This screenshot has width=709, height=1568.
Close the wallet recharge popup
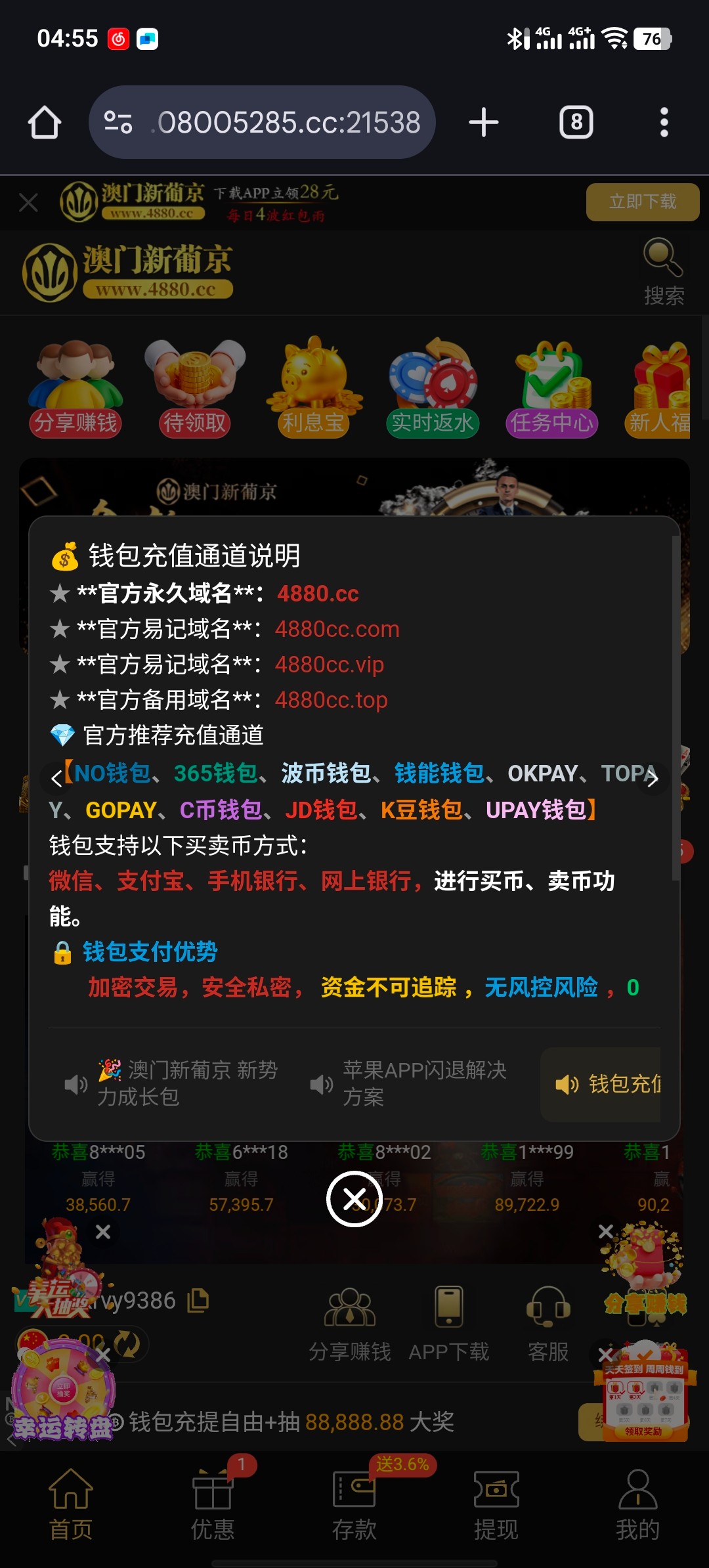(x=354, y=1199)
